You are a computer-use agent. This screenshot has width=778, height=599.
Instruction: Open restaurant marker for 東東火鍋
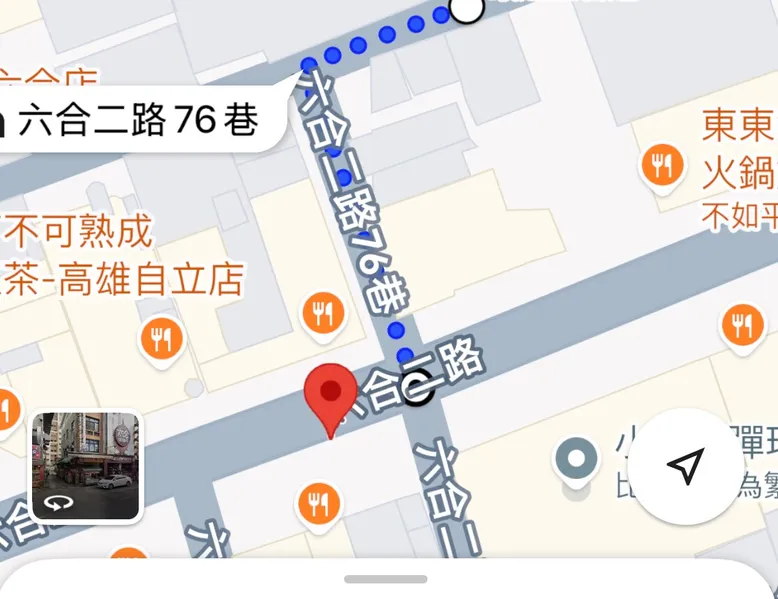click(662, 163)
